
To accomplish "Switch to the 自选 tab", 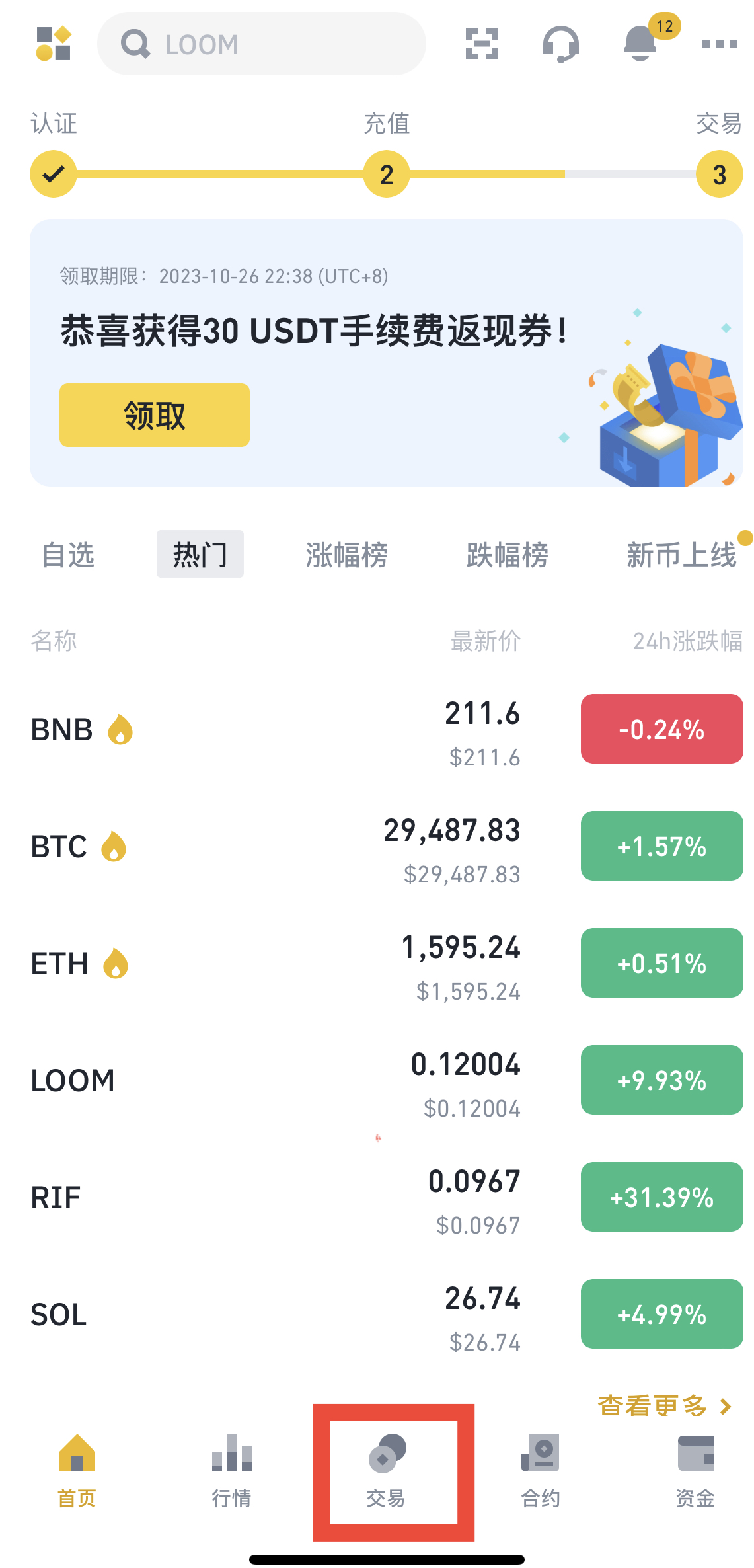I will [68, 554].
